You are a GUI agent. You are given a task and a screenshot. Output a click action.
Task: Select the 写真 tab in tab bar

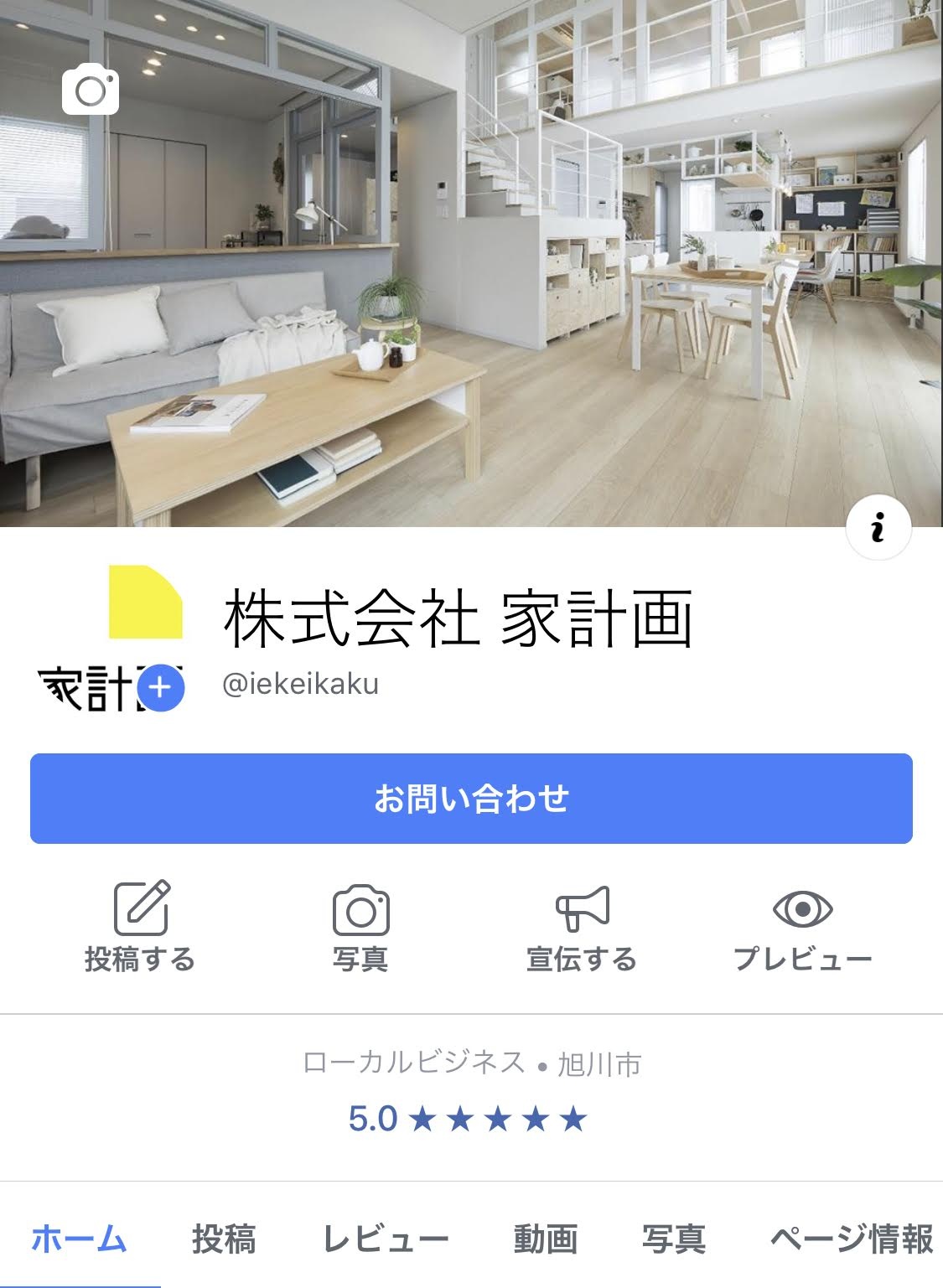click(x=673, y=1239)
